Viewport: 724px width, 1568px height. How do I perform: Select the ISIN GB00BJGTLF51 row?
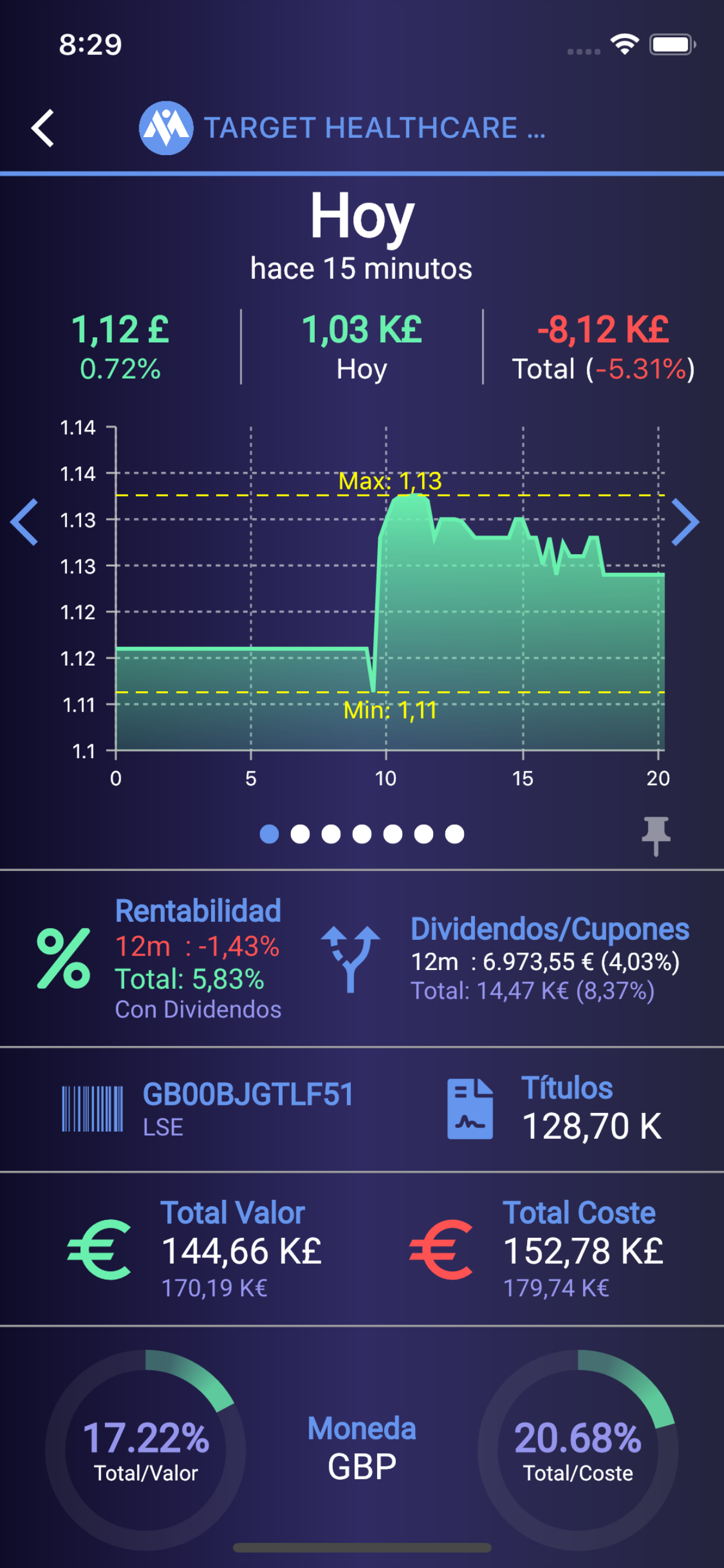[208, 1108]
